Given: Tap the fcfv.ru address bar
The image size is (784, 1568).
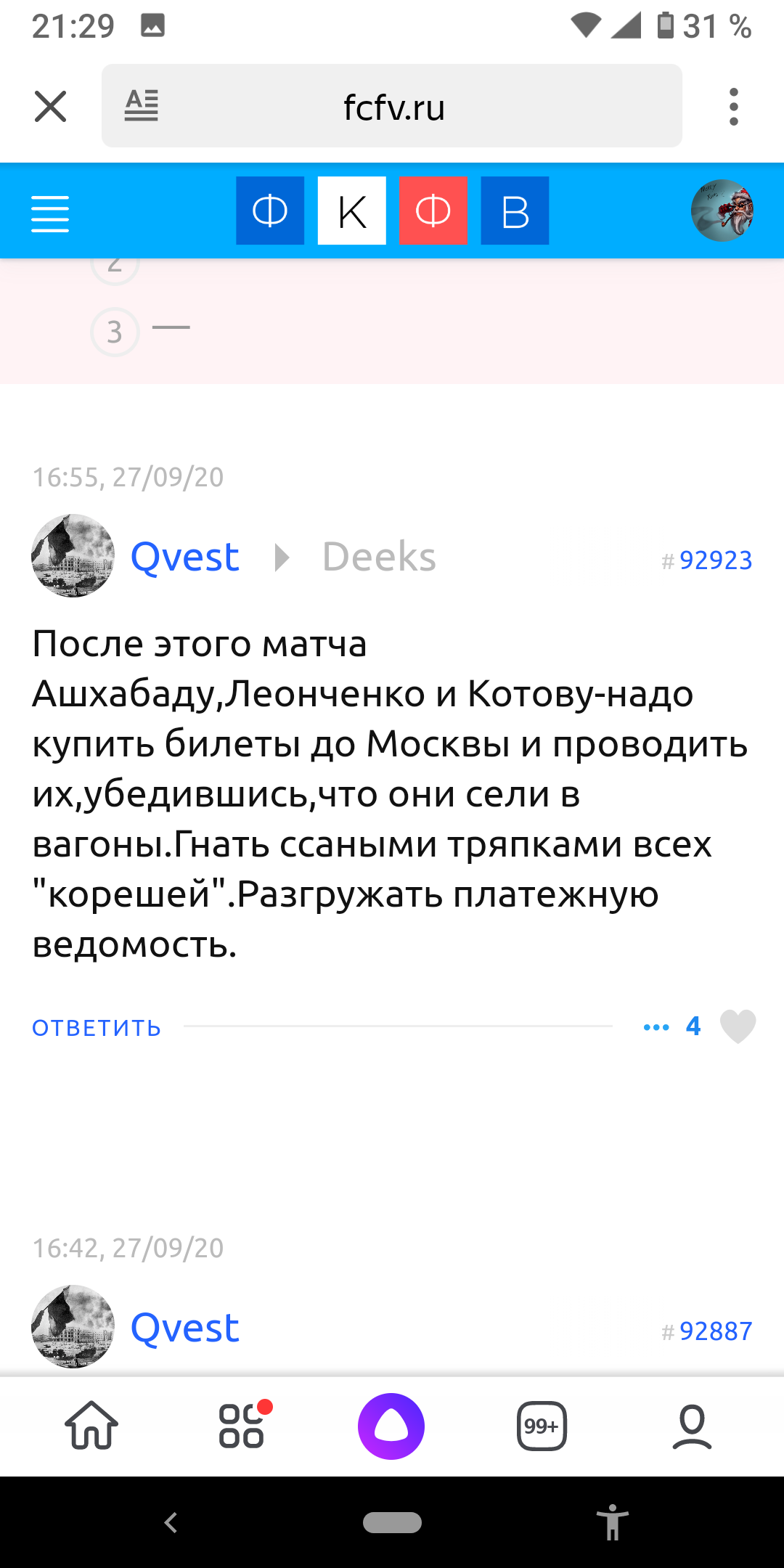Looking at the screenshot, I should (394, 107).
